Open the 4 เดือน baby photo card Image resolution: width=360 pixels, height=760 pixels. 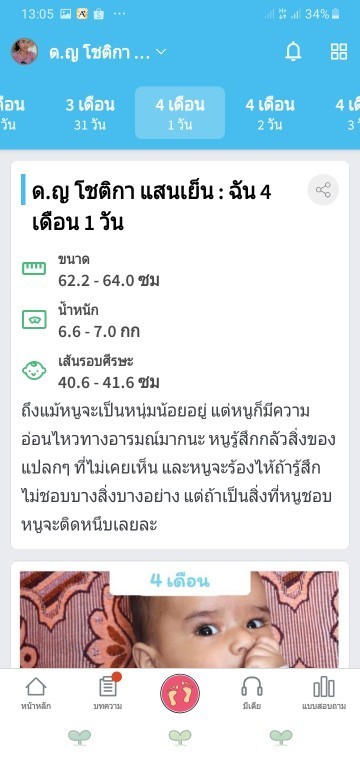(x=179, y=619)
